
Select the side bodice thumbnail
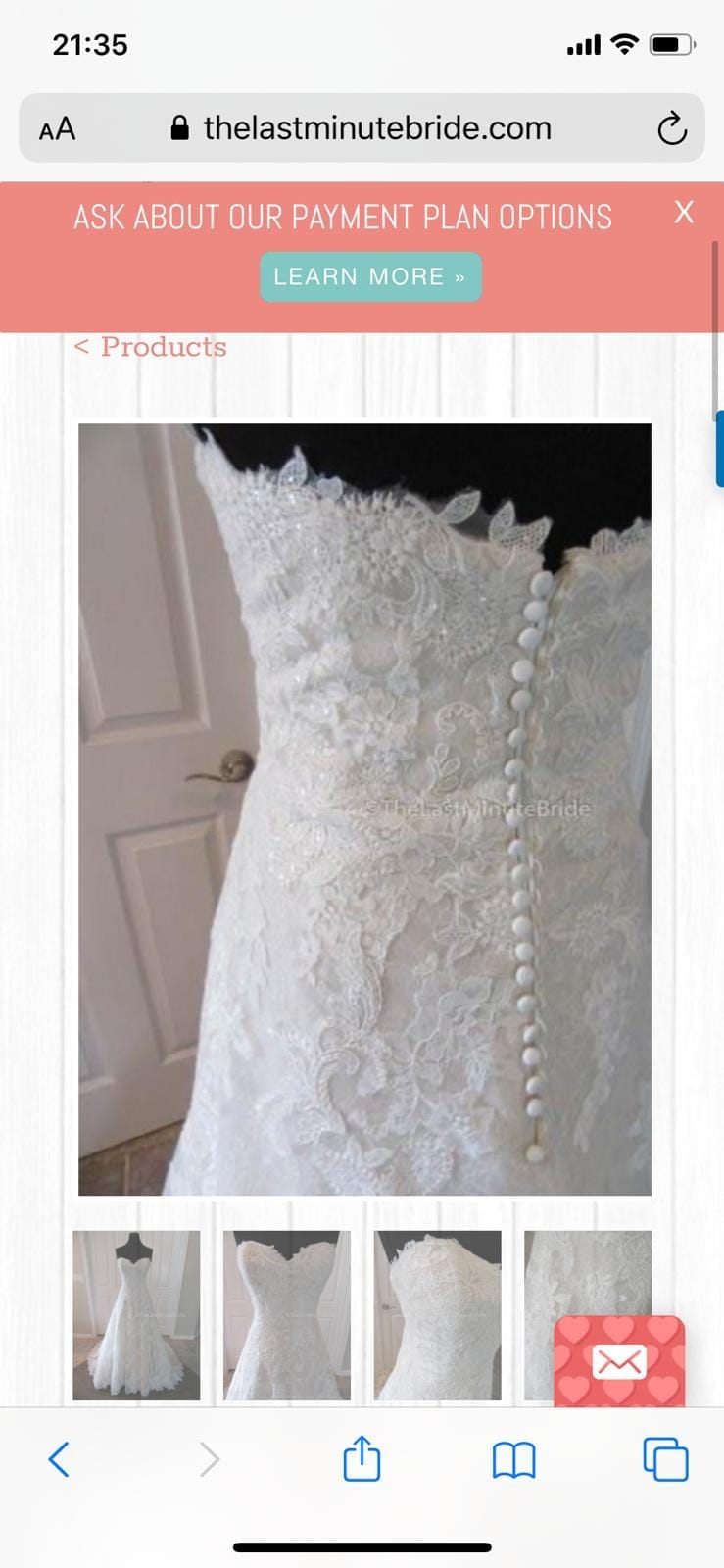[x=437, y=1314]
